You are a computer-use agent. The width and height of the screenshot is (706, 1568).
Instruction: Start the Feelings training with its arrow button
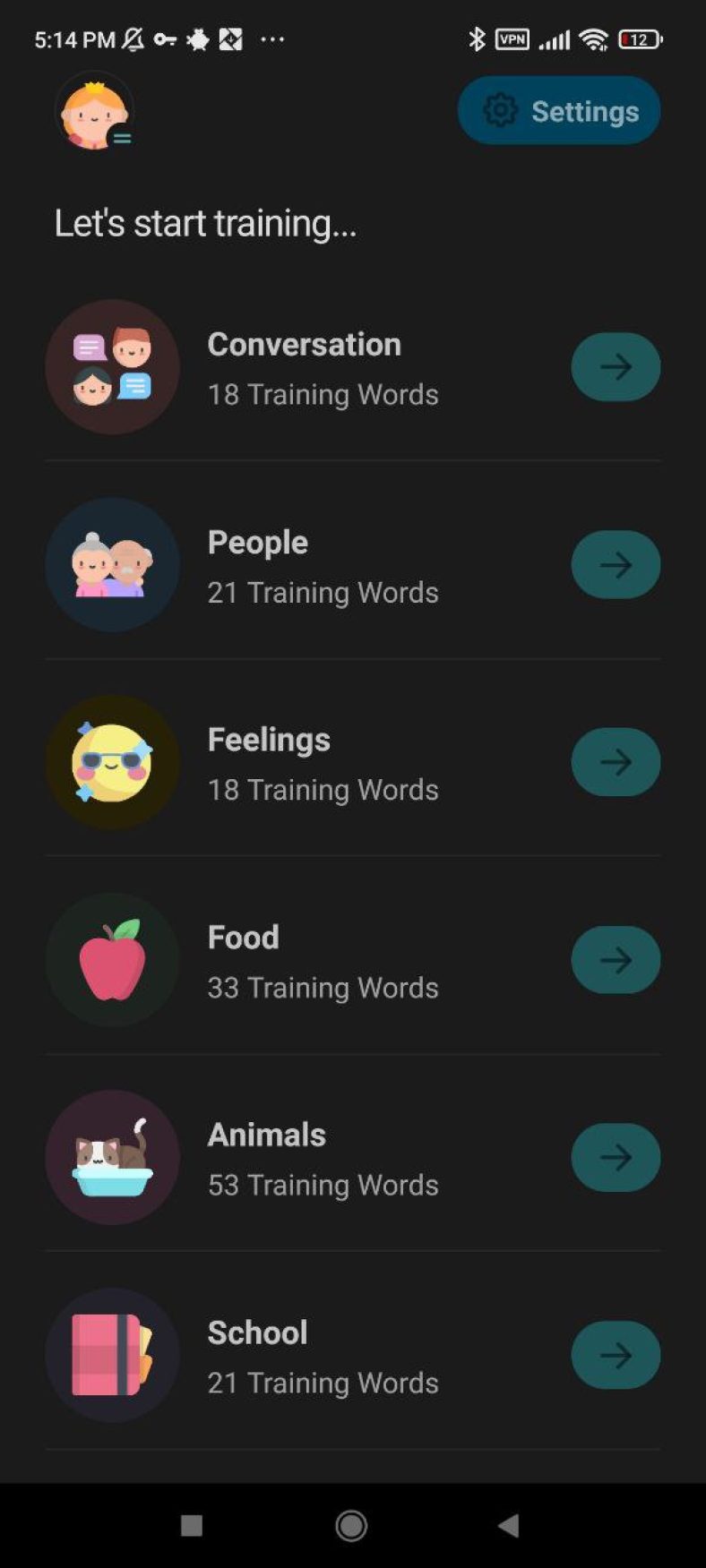616,761
